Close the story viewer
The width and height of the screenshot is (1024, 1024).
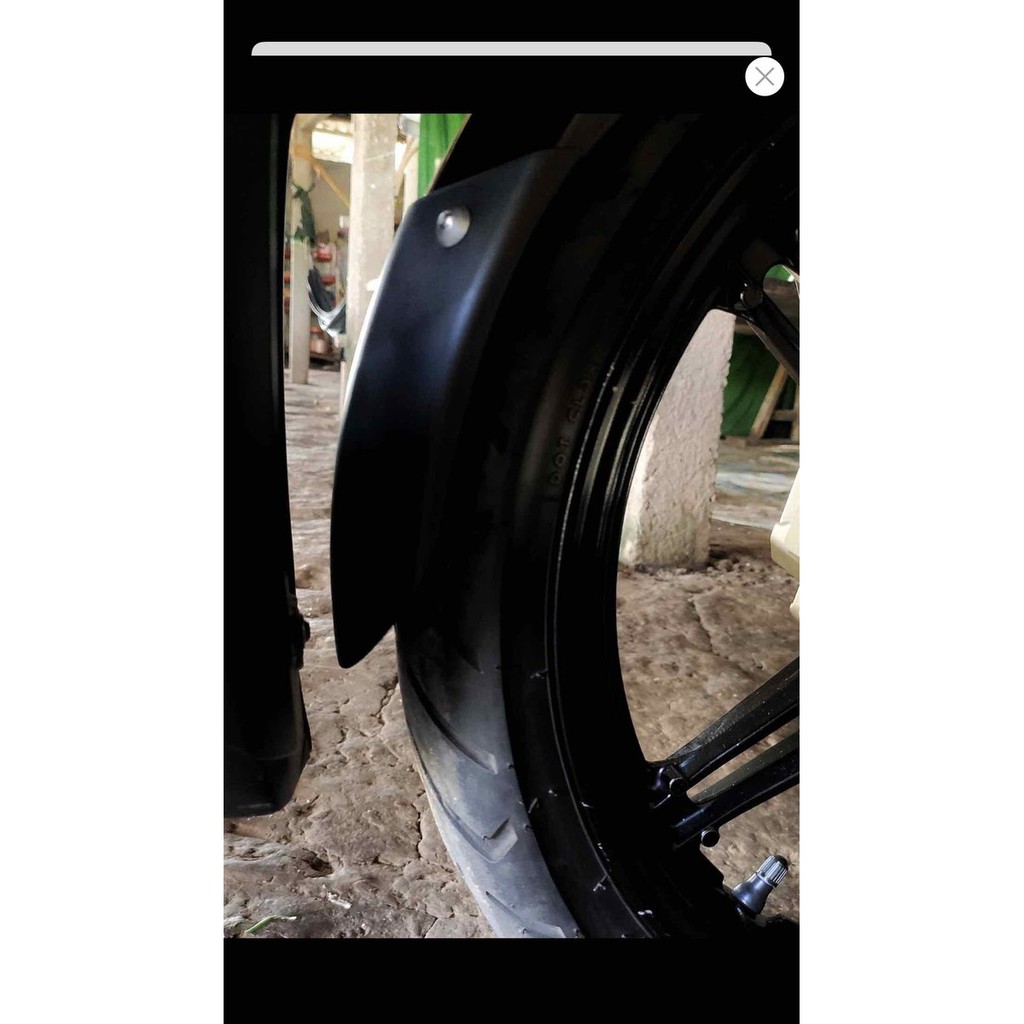[x=764, y=77]
